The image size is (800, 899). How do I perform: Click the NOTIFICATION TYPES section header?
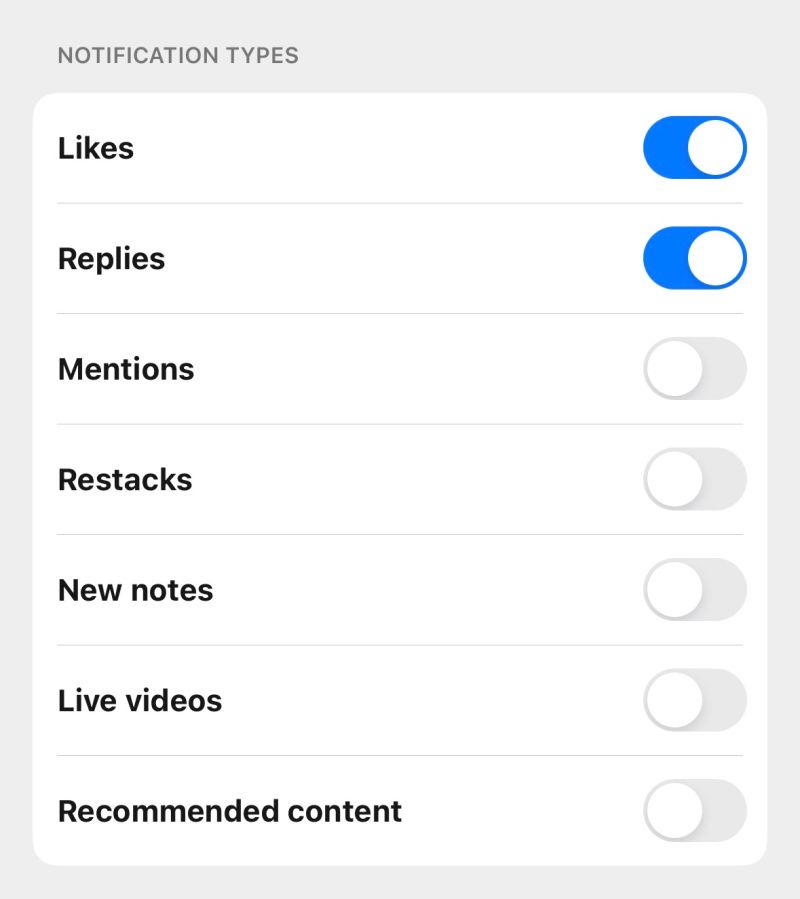(178, 56)
